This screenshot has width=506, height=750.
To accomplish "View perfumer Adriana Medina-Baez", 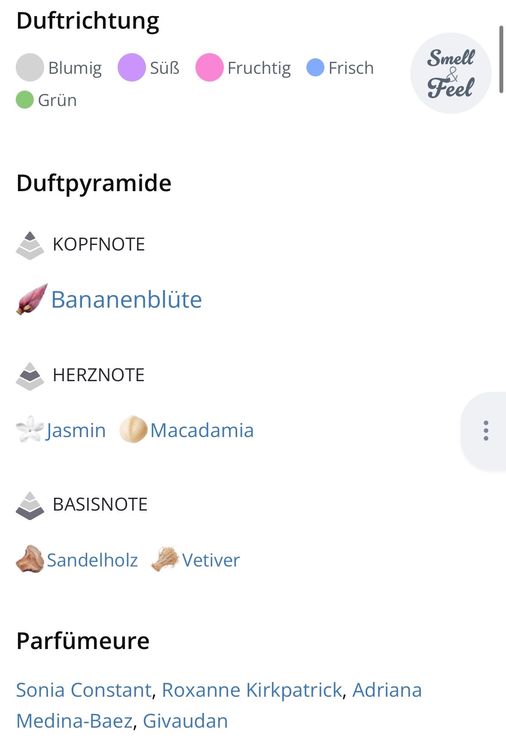I will pos(387,690).
